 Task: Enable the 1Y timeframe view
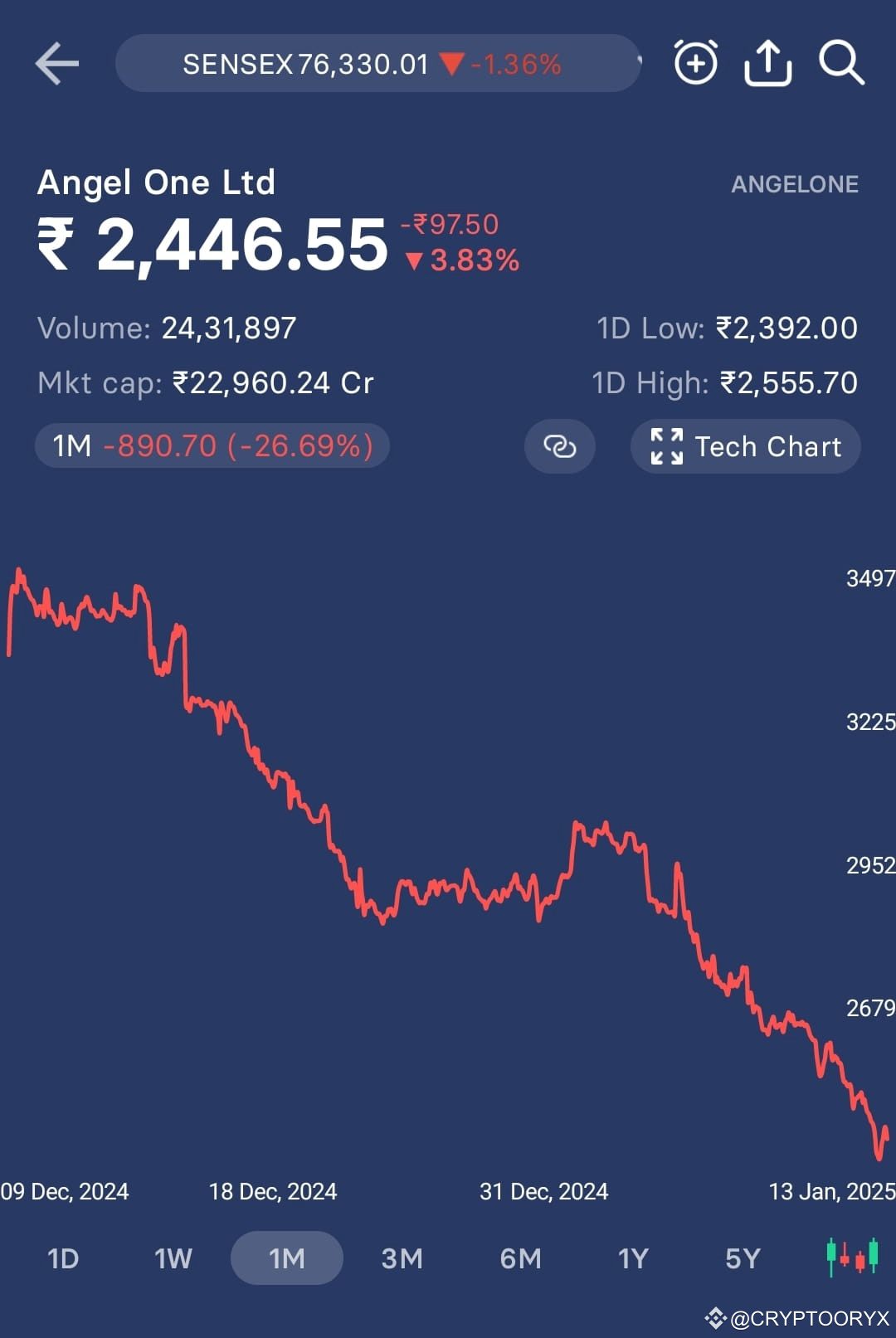[x=632, y=1258]
